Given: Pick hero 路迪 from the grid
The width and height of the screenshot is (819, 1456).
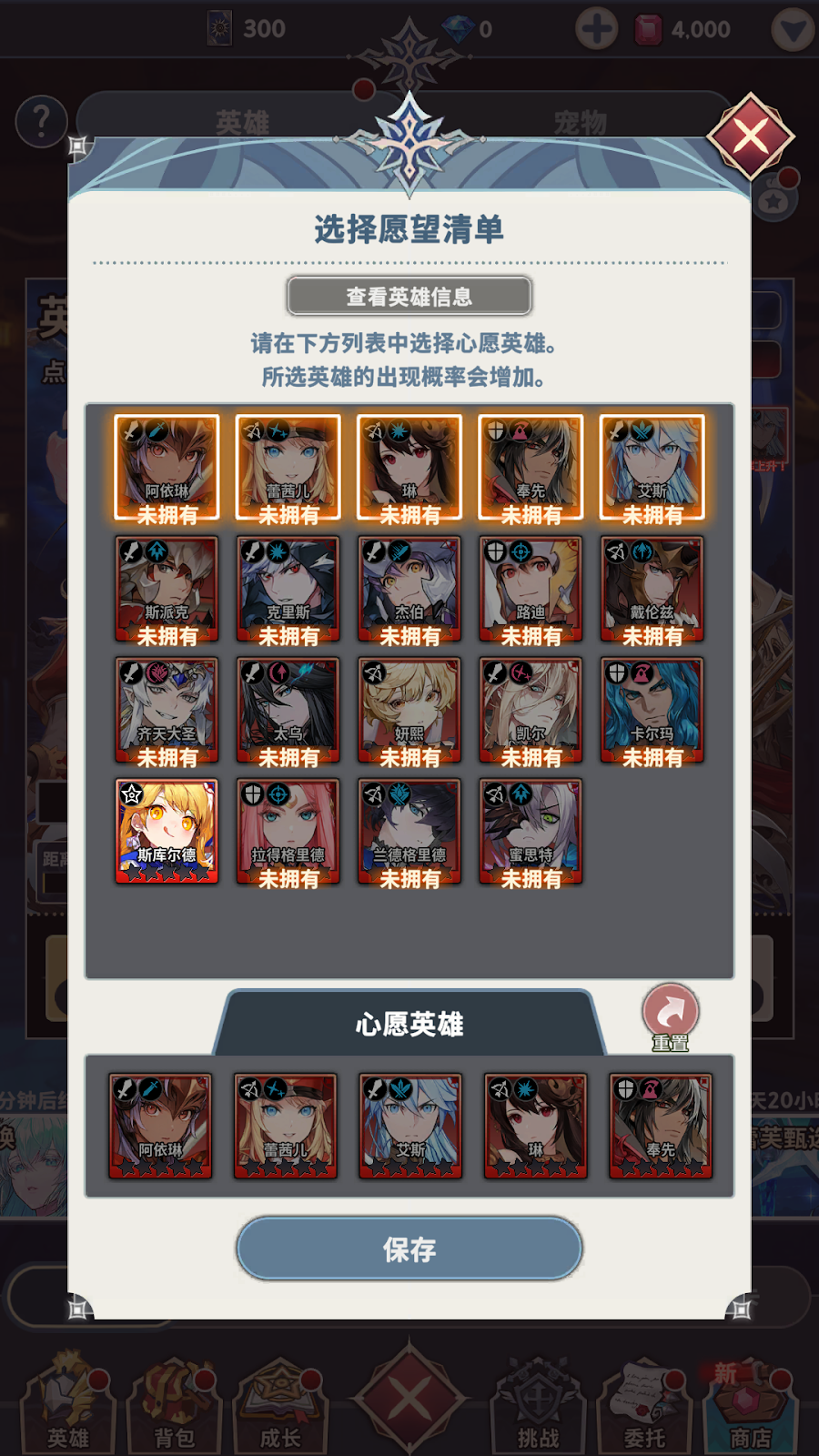Looking at the screenshot, I should 531,589.
